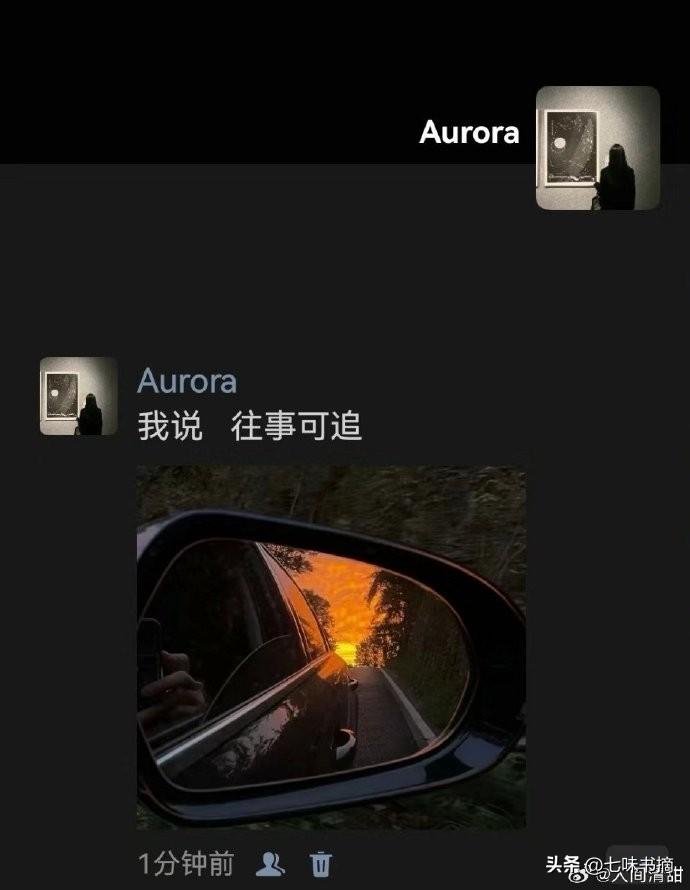Open the post visibility people icon

[x=269, y=863]
